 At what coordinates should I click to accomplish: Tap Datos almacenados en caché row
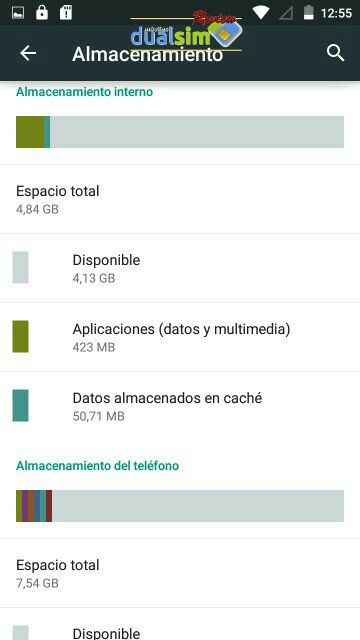(x=180, y=406)
